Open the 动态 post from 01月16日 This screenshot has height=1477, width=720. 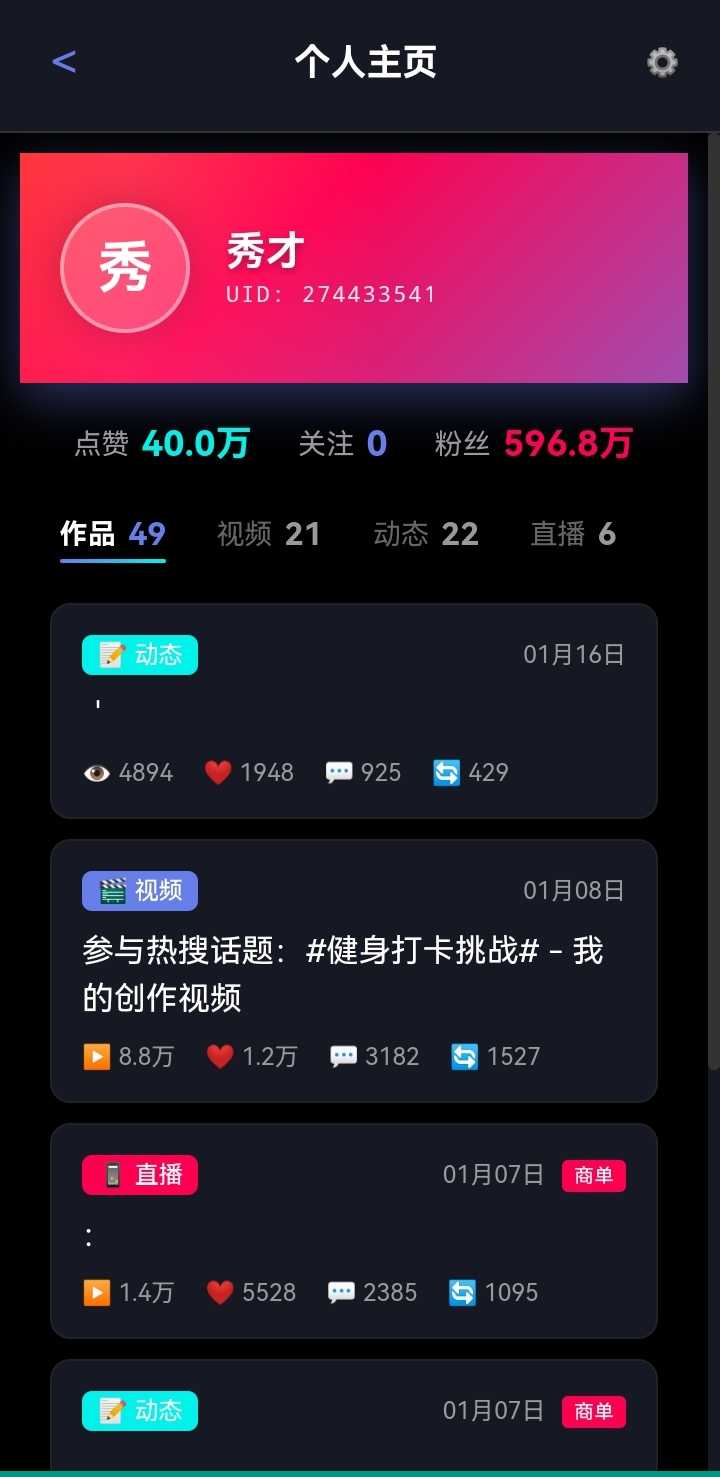[354, 711]
